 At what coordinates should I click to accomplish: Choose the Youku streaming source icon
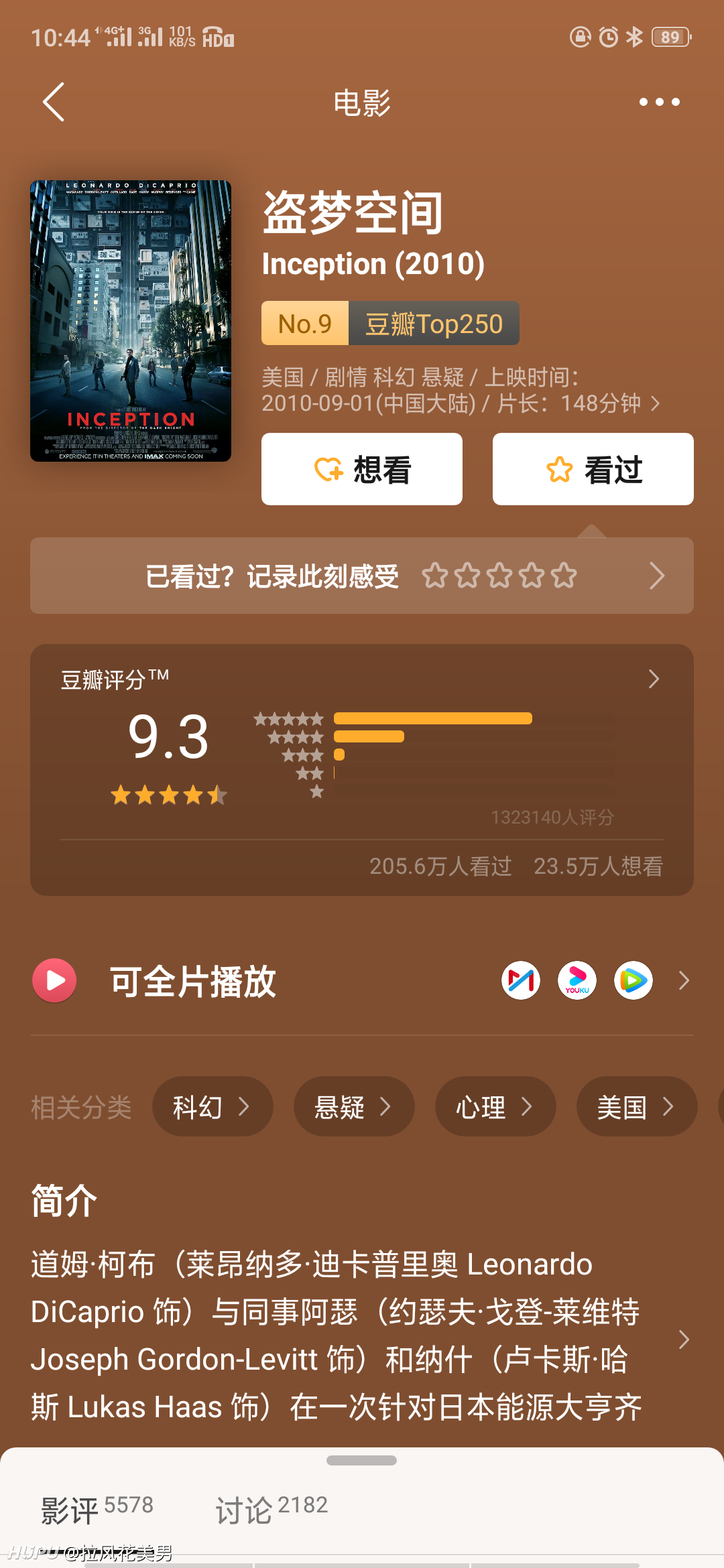[577, 980]
